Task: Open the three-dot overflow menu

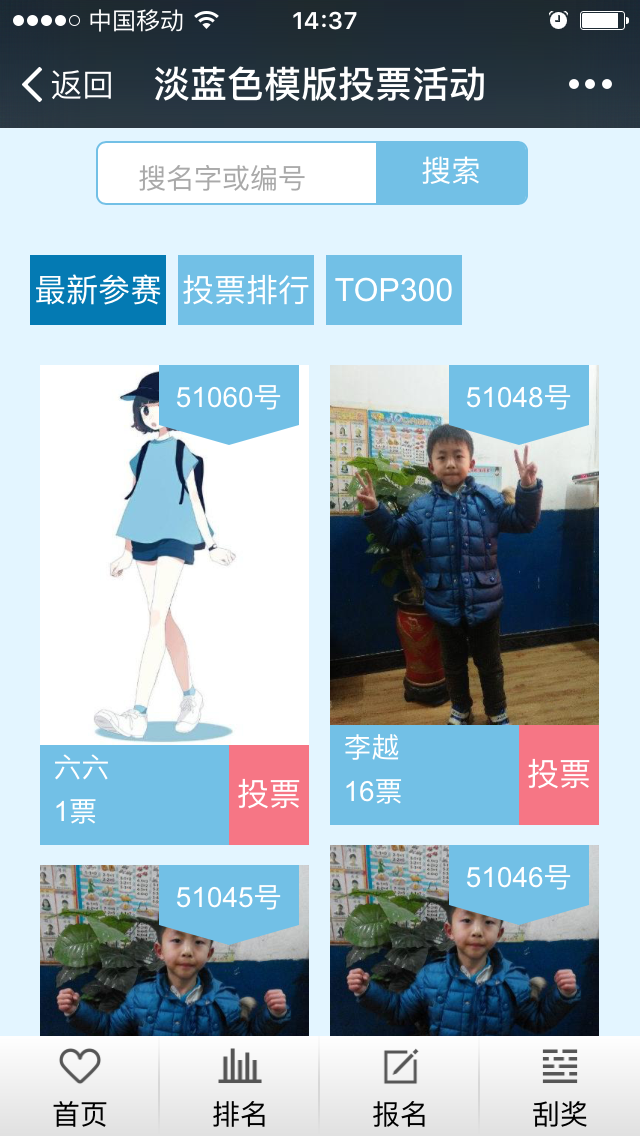Action: (x=590, y=85)
